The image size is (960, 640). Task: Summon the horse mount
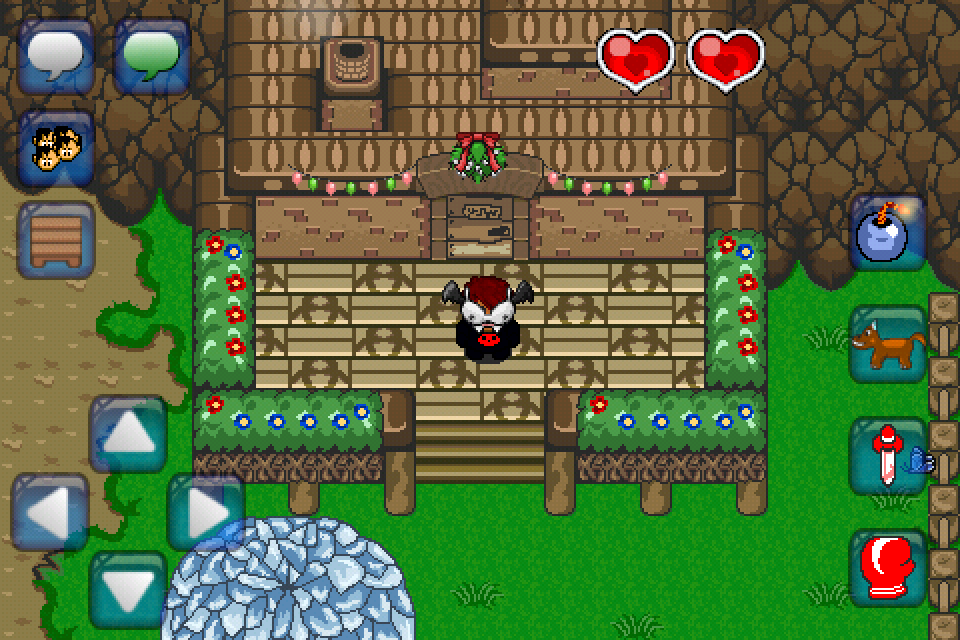click(887, 345)
